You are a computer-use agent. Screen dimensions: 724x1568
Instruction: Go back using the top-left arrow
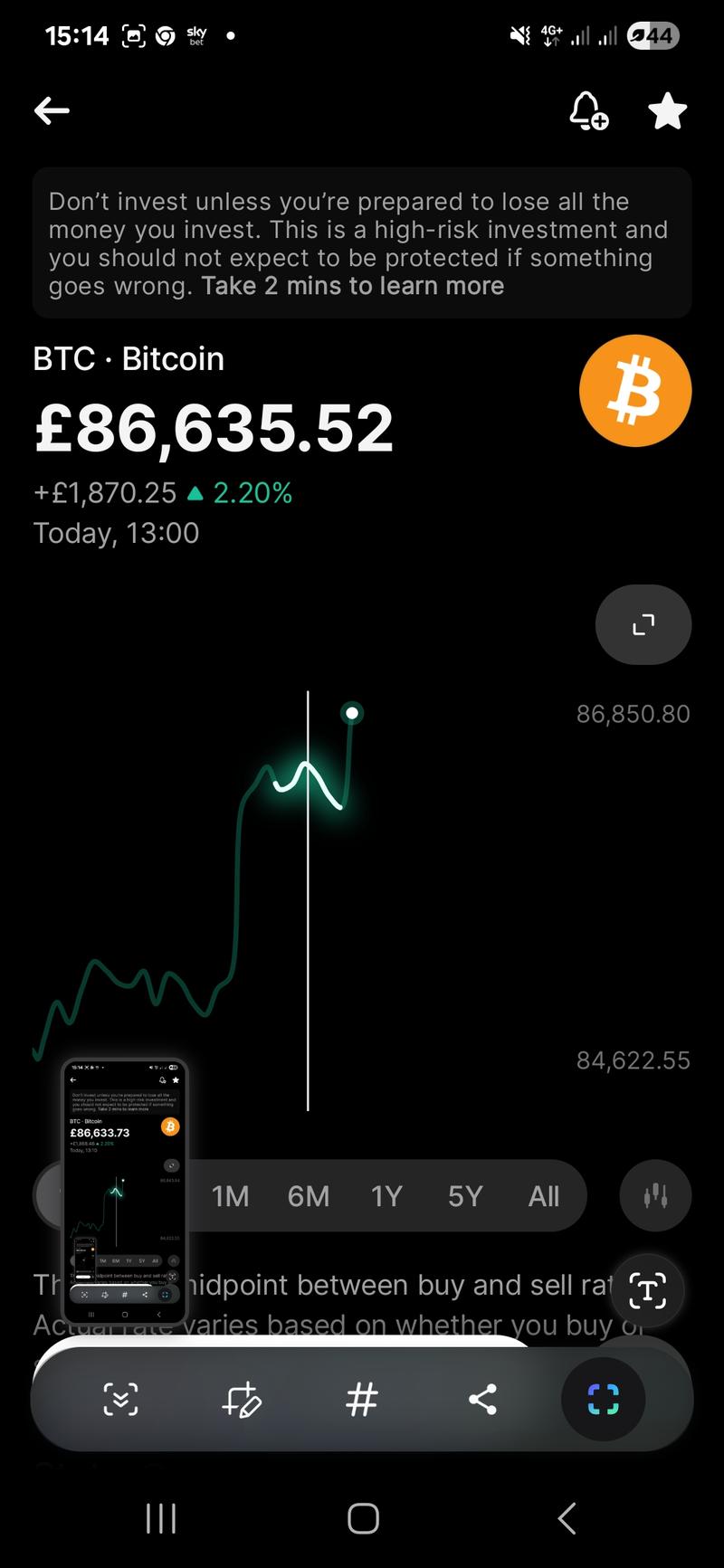coord(52,110)
